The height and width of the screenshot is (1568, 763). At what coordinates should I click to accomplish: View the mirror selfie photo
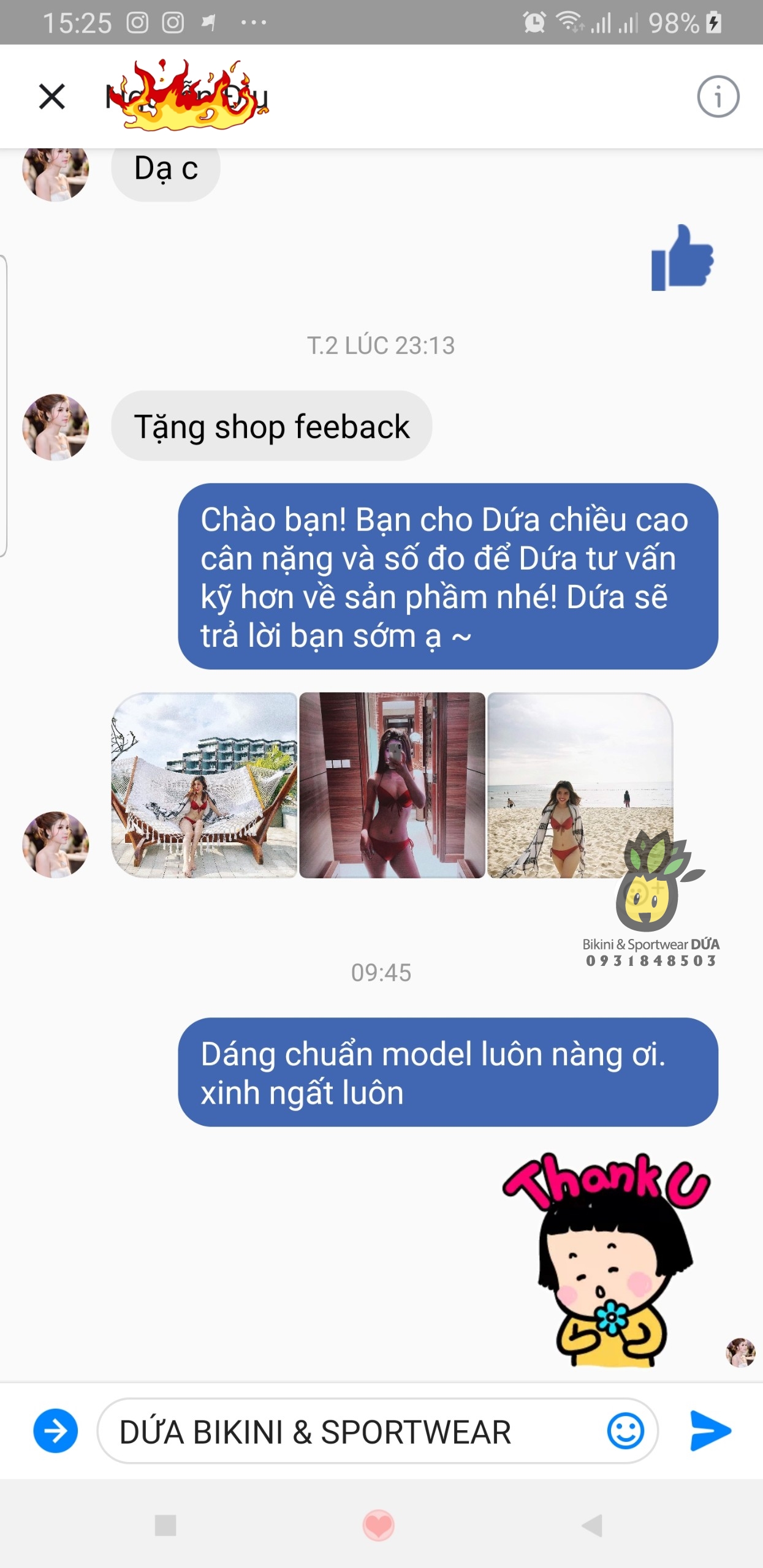pyautogui.click(x=392, y=785)
